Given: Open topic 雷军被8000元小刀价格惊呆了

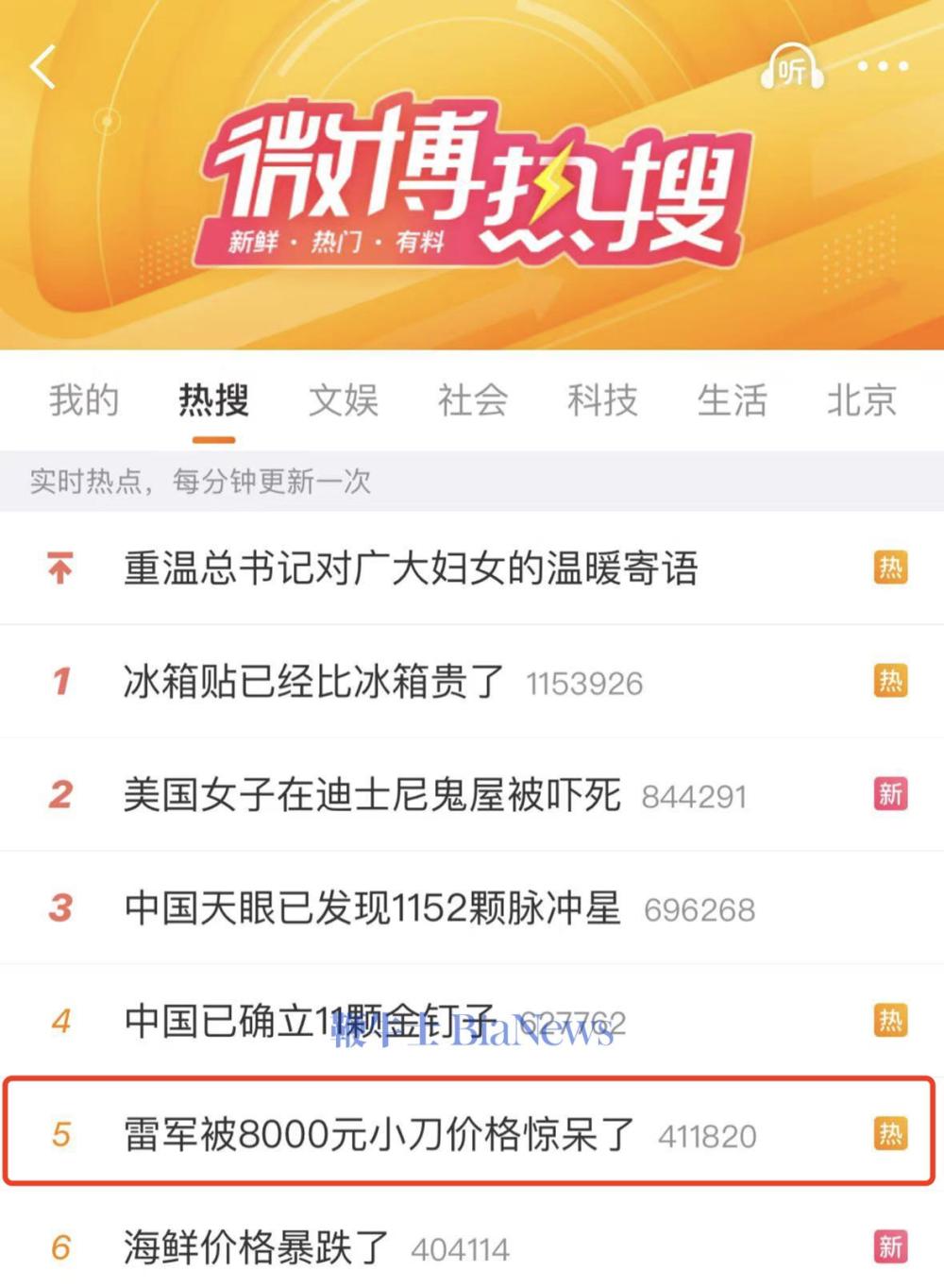Looking at the screenshot, I should tap(379, 1134).
